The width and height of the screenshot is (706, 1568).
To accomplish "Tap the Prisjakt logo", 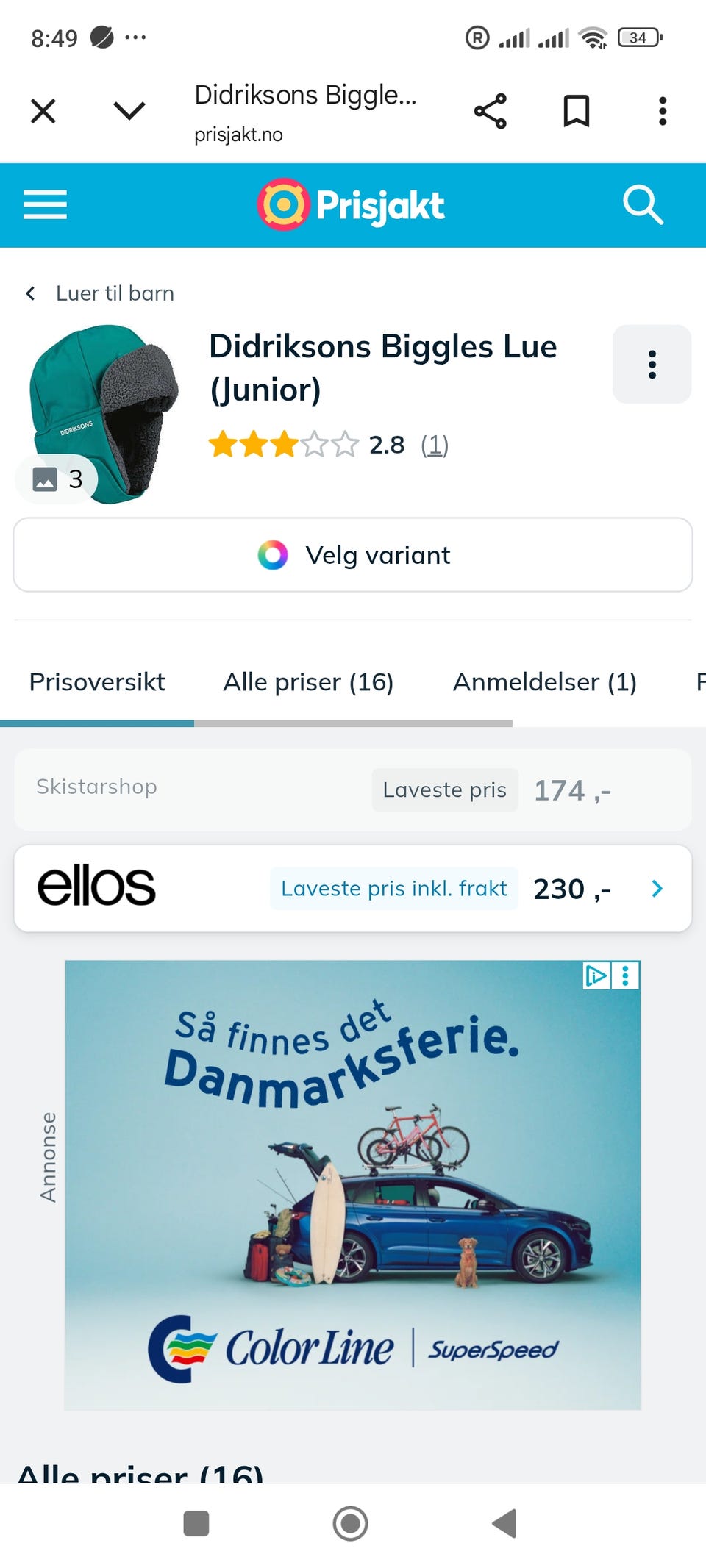I will pyautogui.click(x=351, y=204).
